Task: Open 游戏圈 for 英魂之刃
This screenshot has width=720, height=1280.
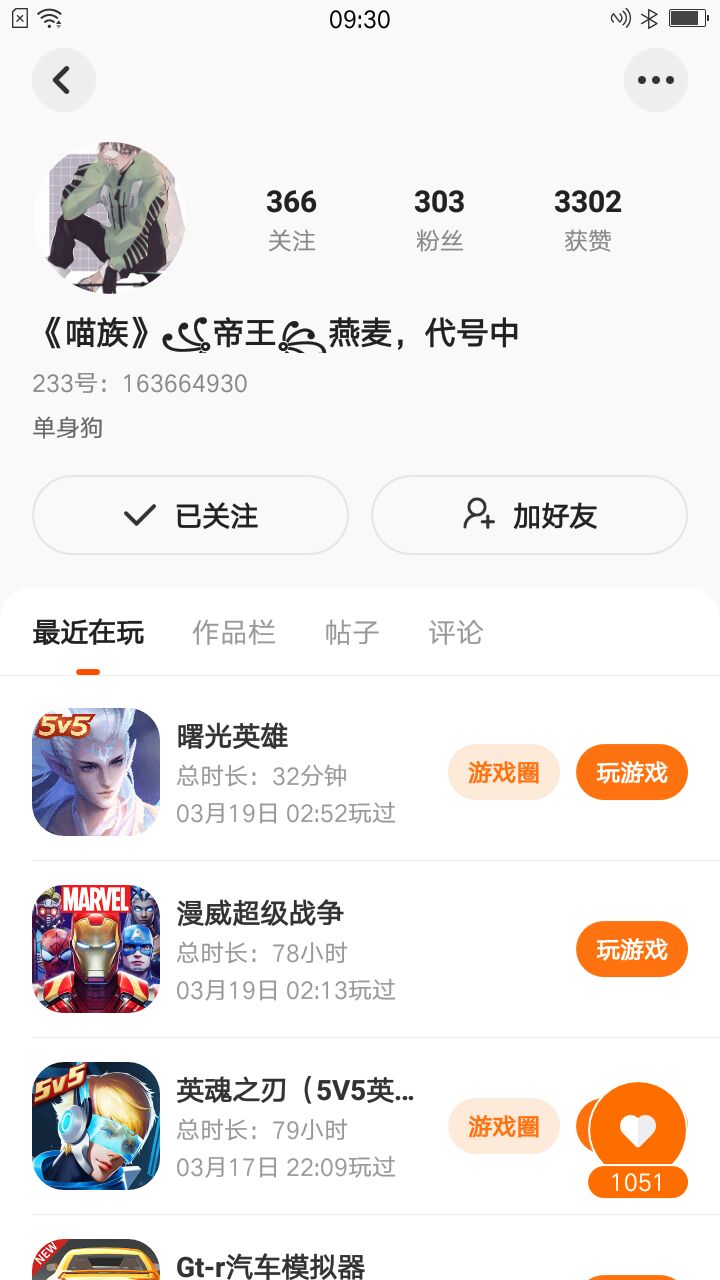Action: pos(503,1126)
